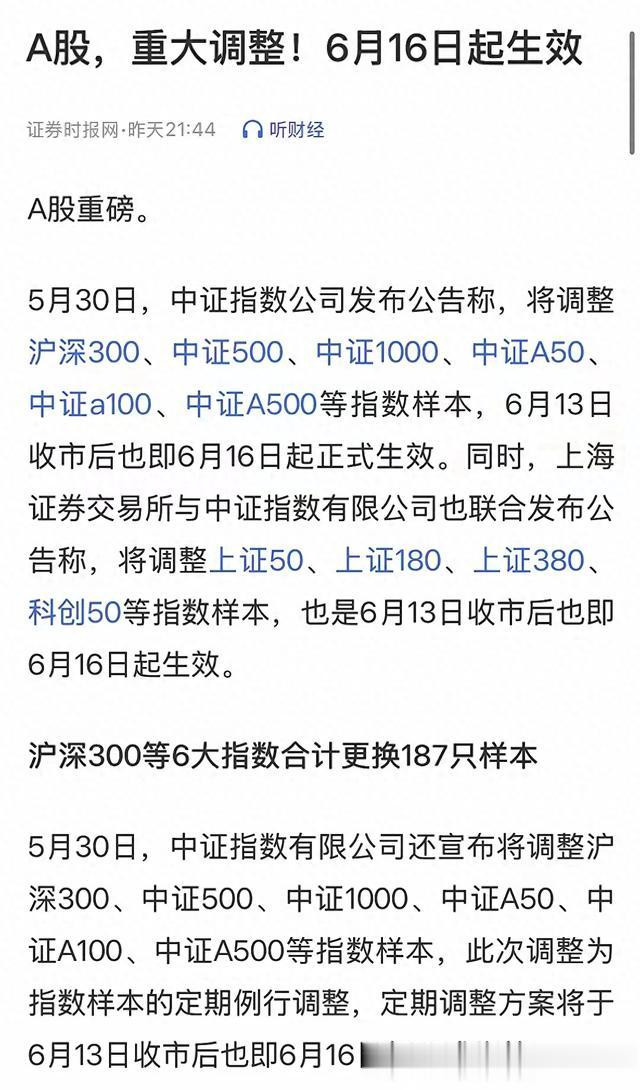Open the 中证A50 link

(x=528, y=352)
